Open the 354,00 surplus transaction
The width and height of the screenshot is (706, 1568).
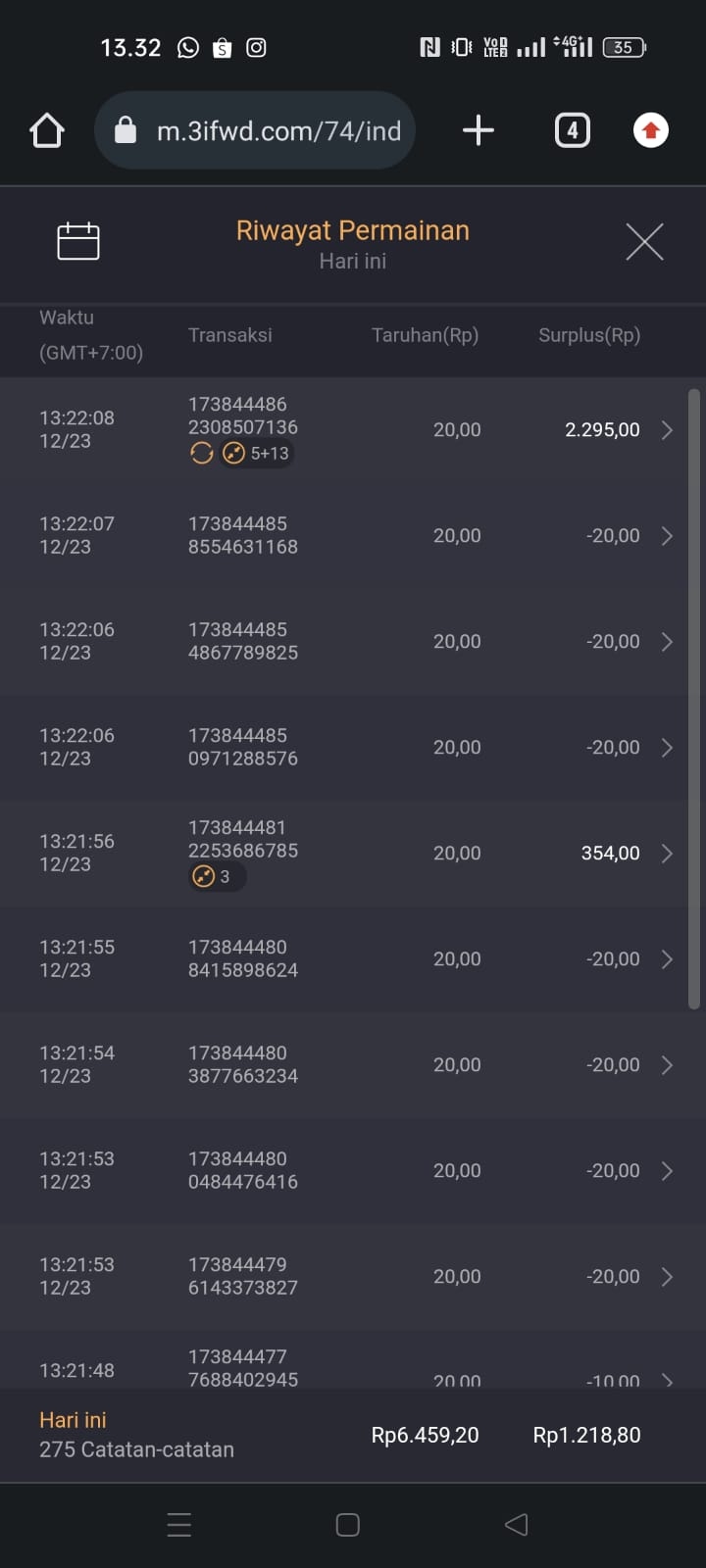[x=666, y=854]
